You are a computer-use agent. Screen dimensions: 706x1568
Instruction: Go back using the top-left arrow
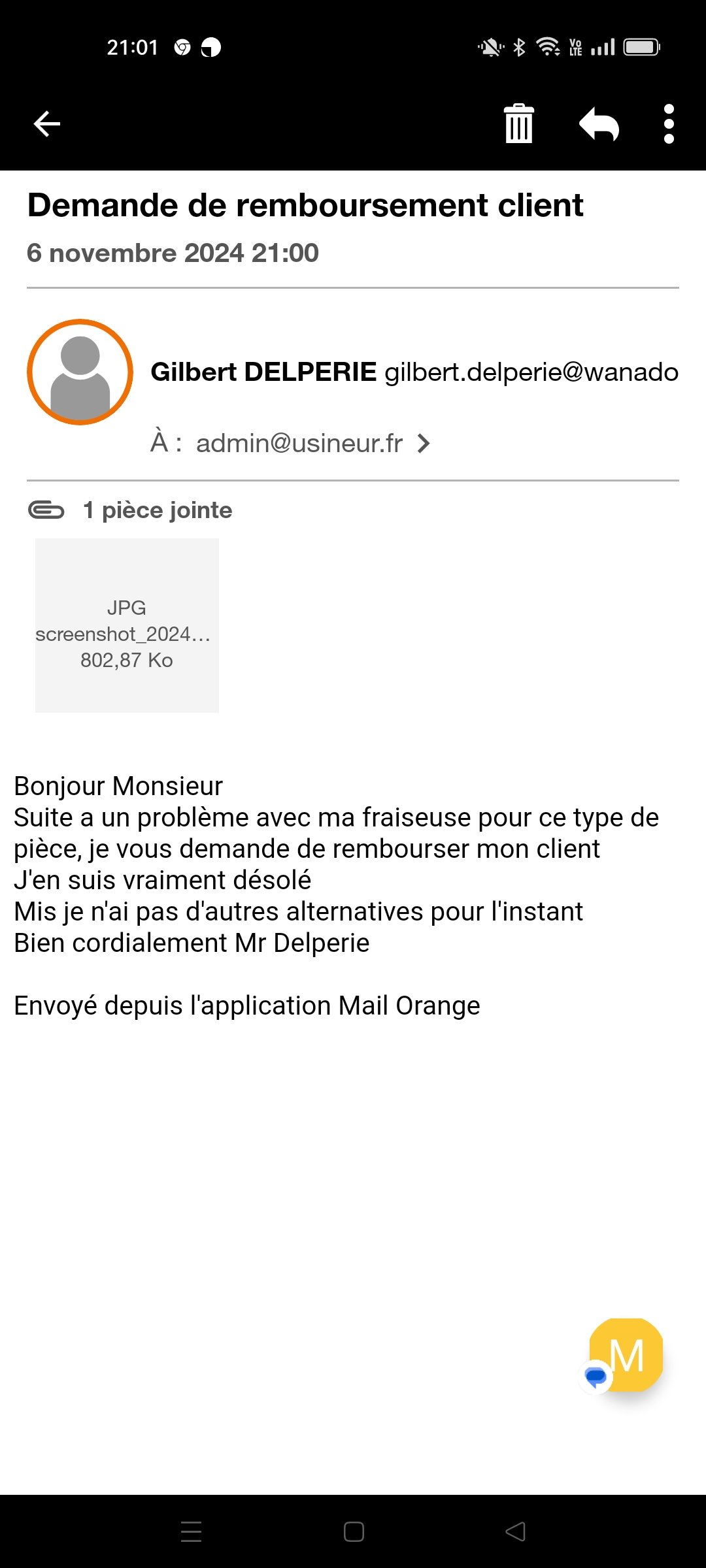tap(47, 123)
